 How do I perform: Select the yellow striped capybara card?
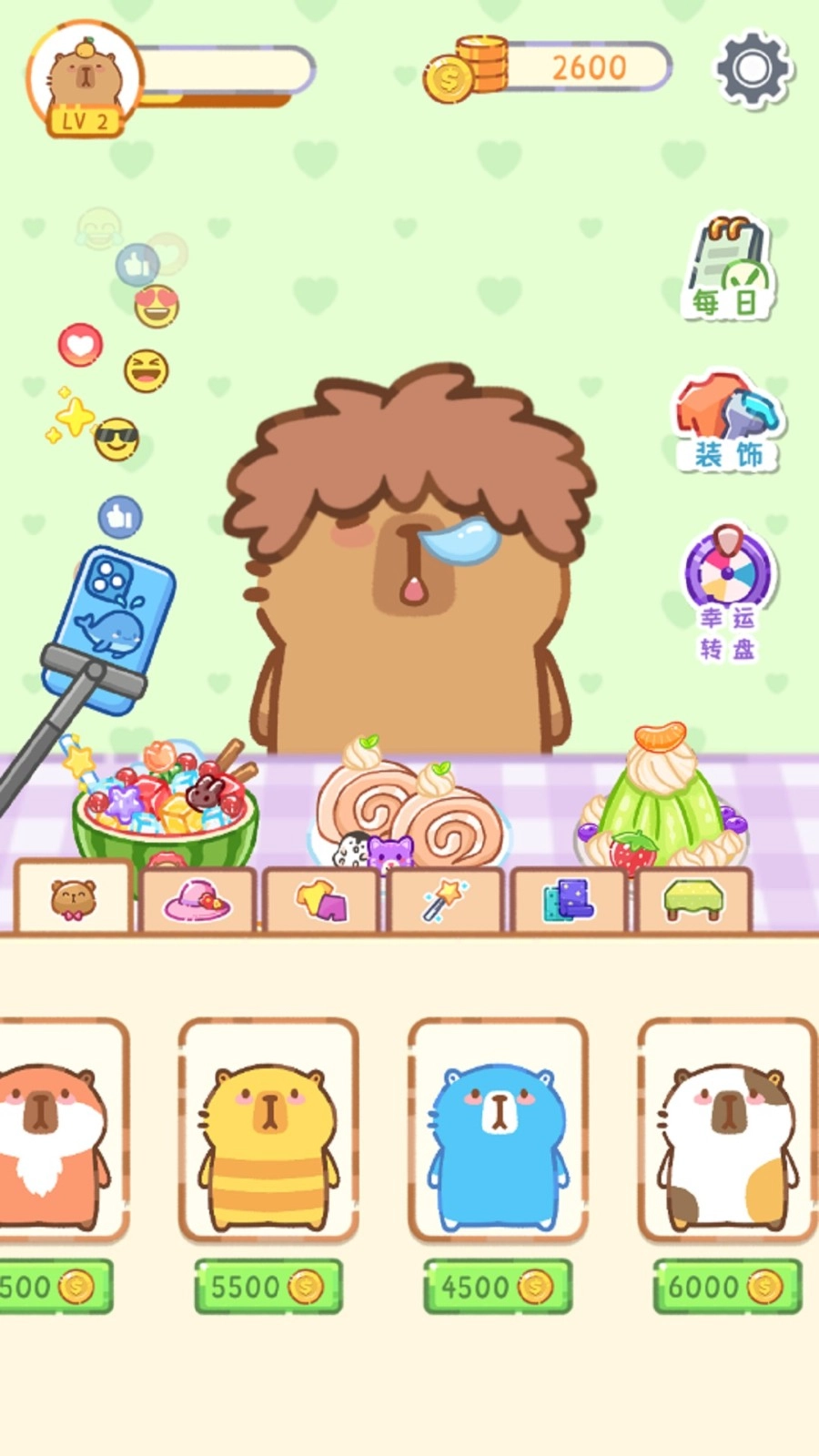tap(268, 1130)
